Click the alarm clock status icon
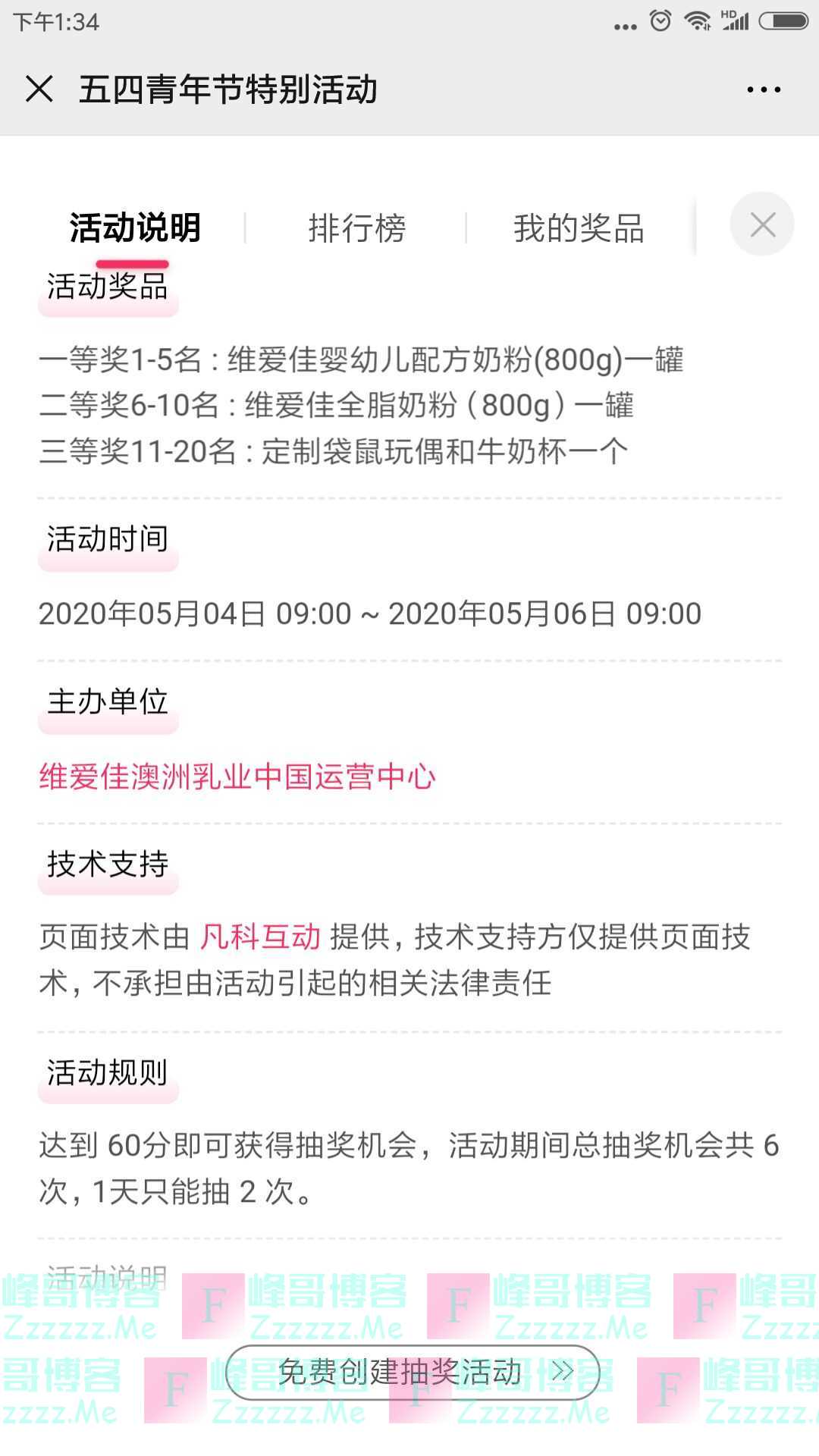The width and height of the screenshot is (819, 1456). 660,20
